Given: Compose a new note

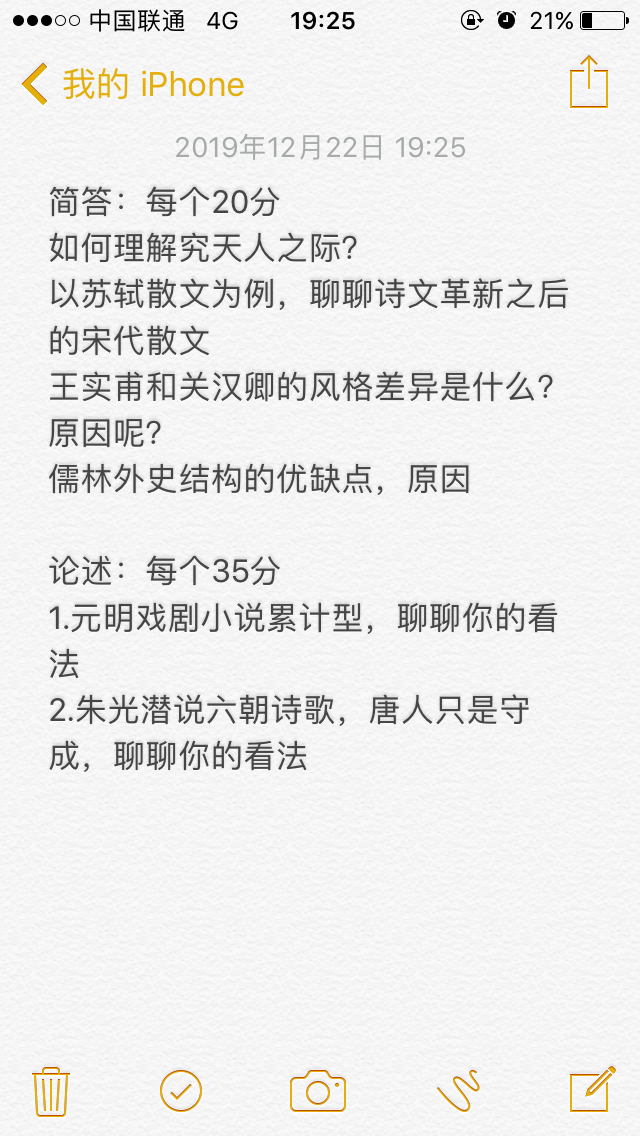Looking at the screenshot, I should (590, 1090).
